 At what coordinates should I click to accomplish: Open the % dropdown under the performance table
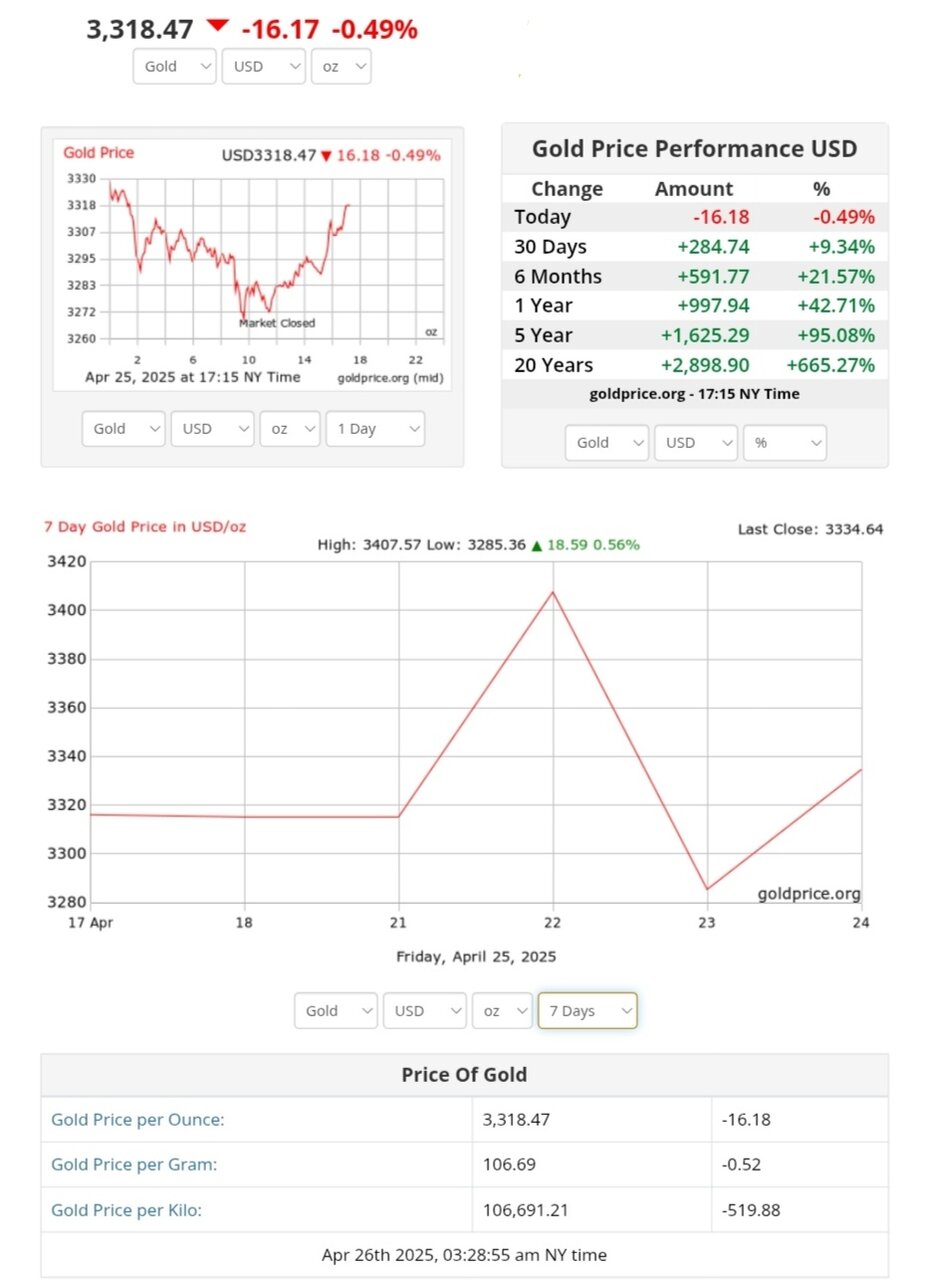pyautogui.click(x=785, y=443)
